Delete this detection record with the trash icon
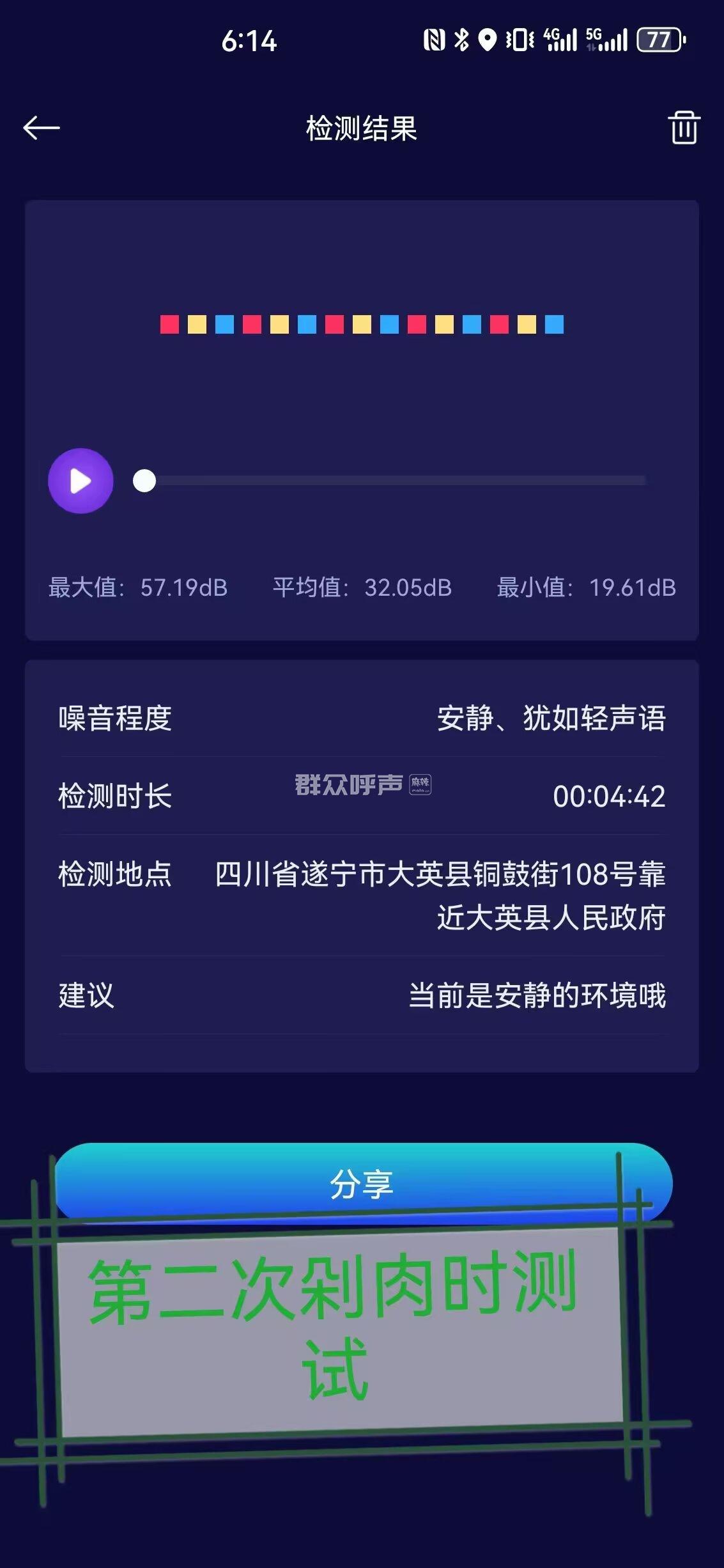This screenshot has width=724, height=1568. click(684, 128)
